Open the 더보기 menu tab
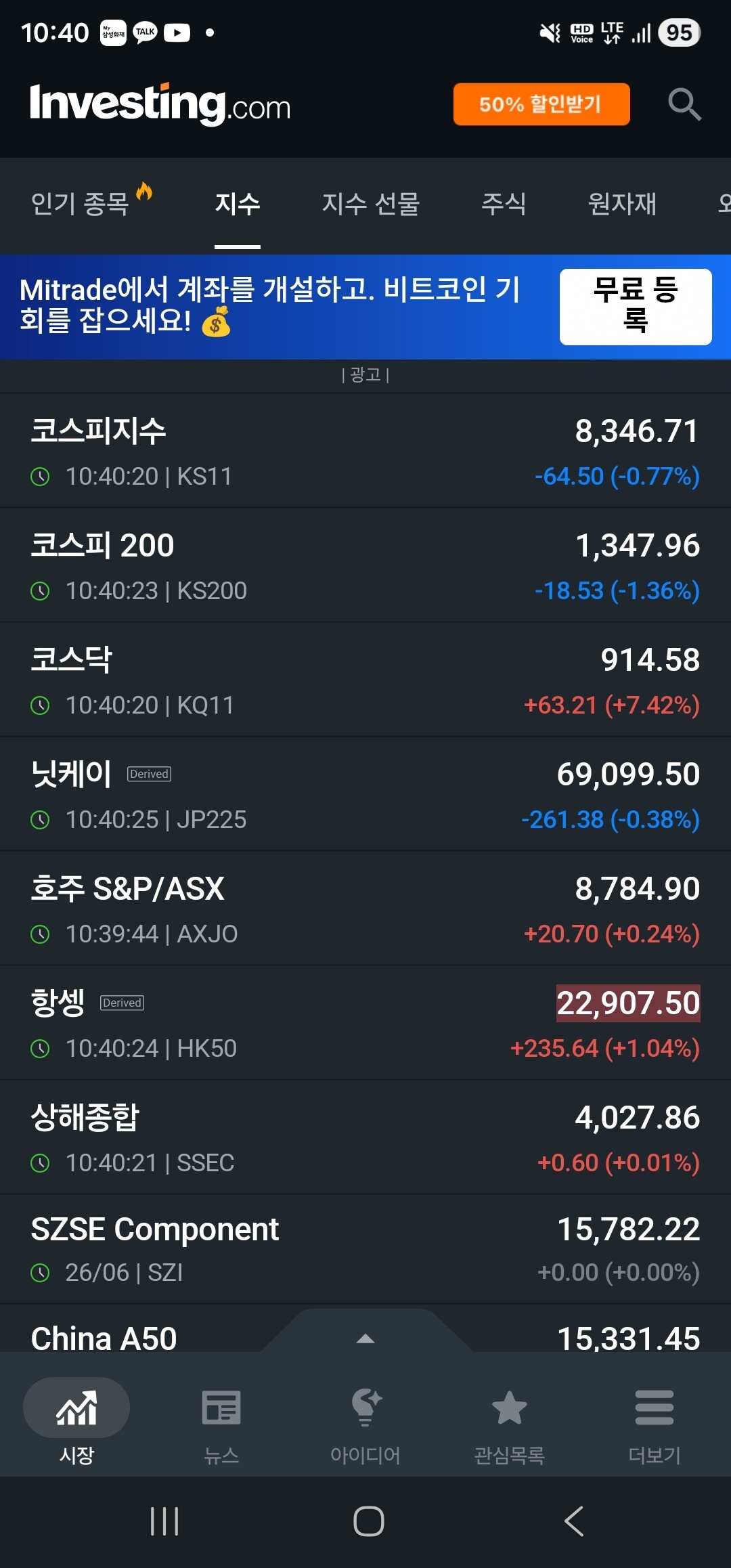 (654, 1425)
